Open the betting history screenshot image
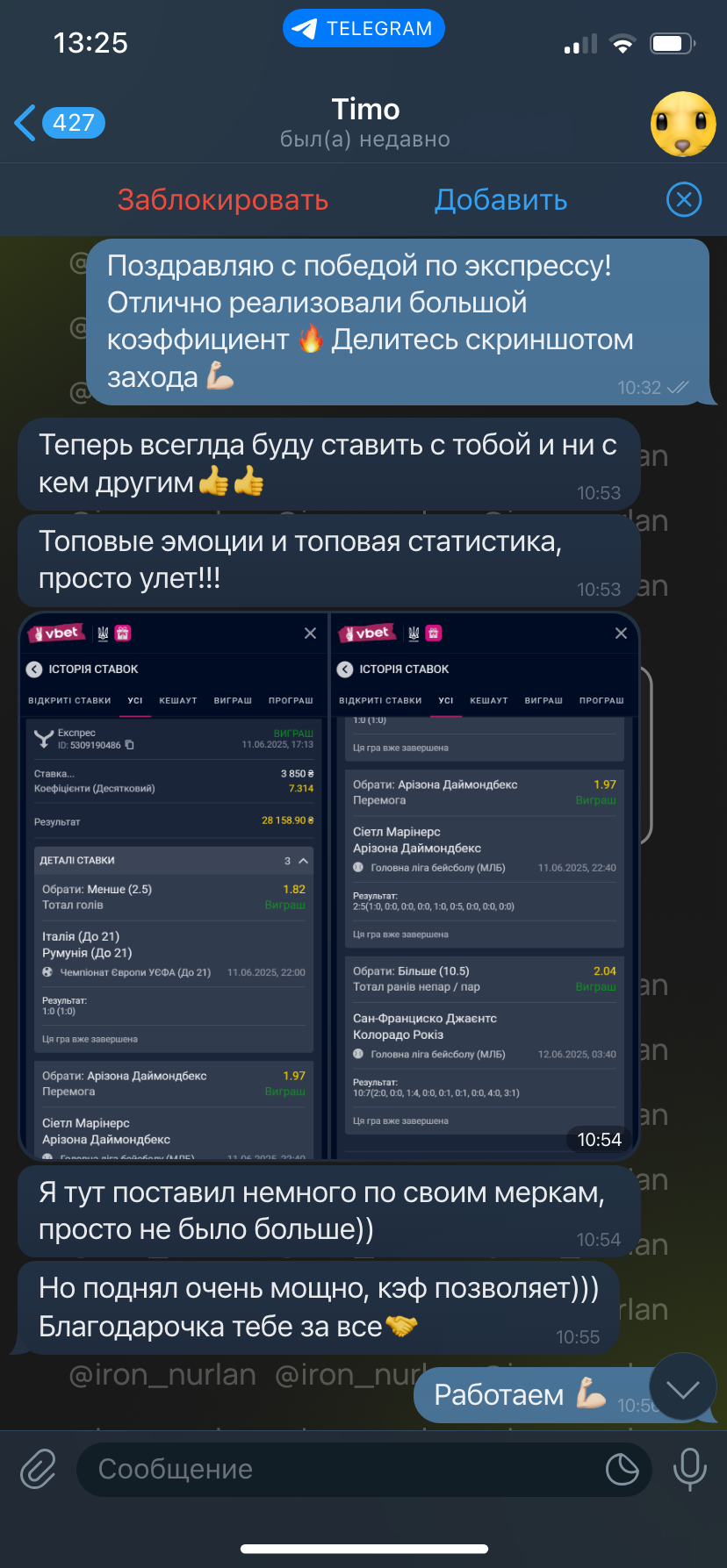 point(329,886)
